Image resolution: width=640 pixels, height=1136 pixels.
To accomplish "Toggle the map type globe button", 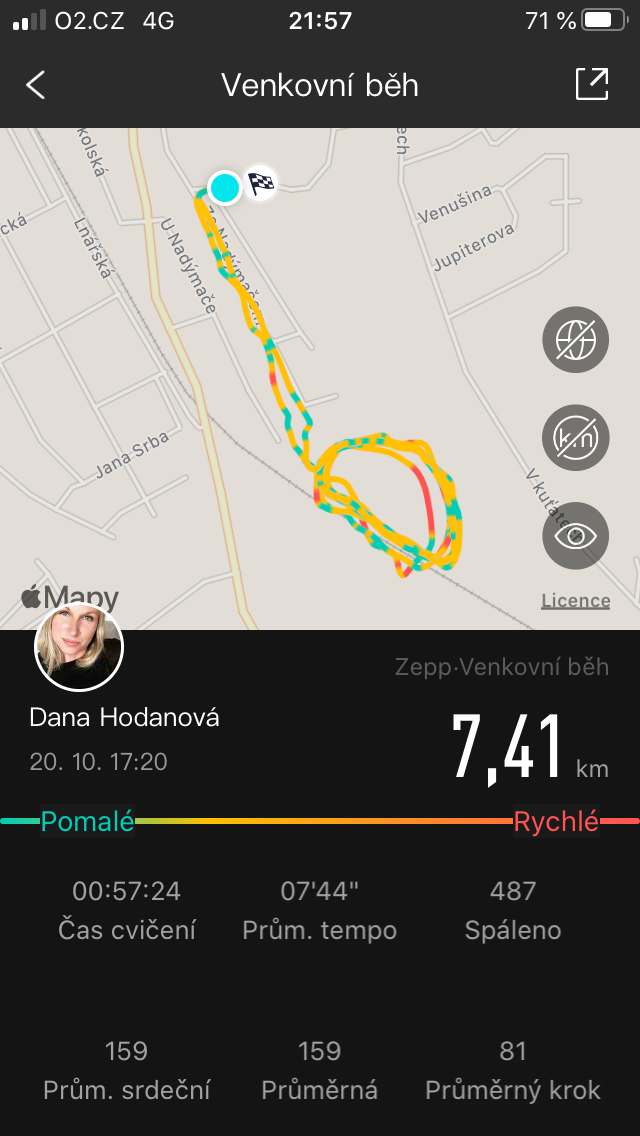I will [575, 340].
